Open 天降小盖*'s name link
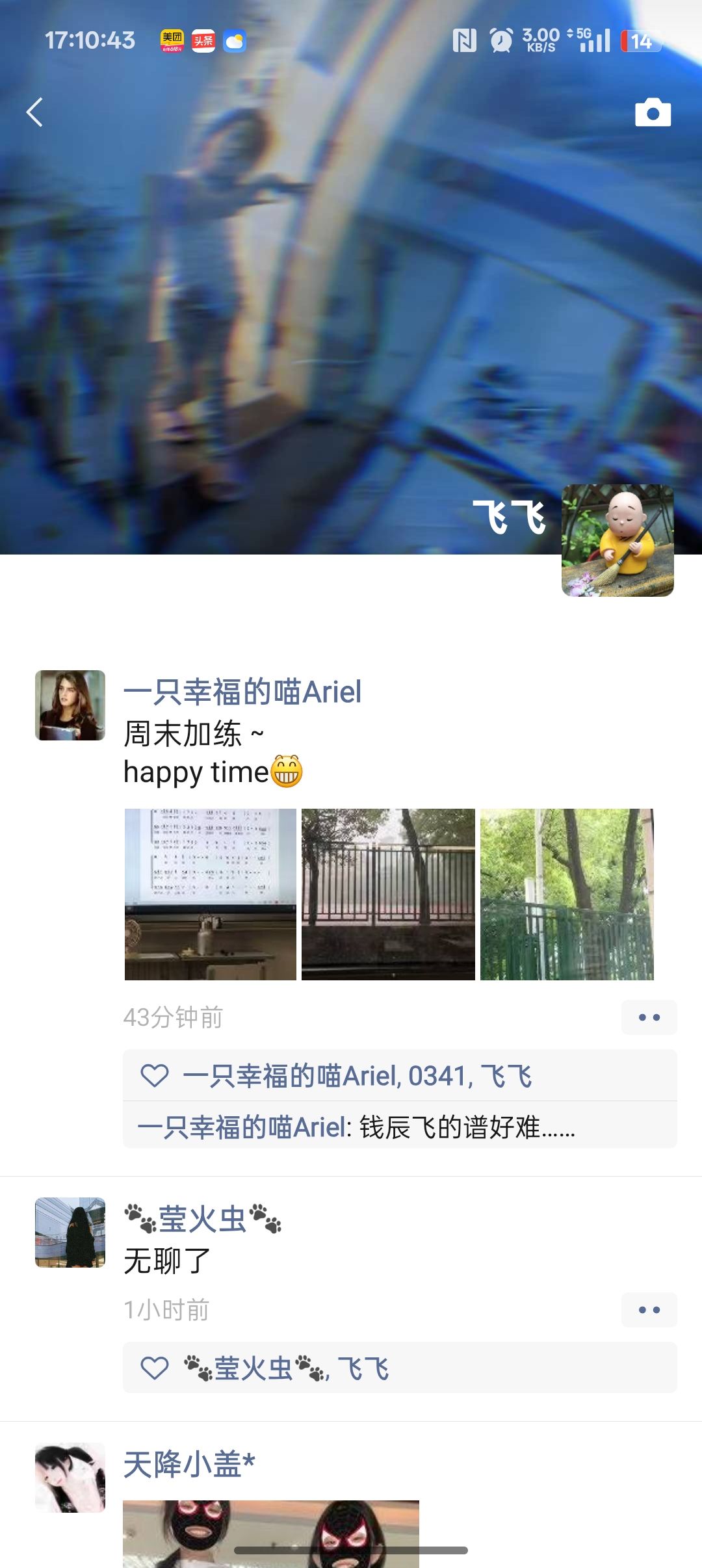This screenshot has width=702, height=1568. point(189,1465)
